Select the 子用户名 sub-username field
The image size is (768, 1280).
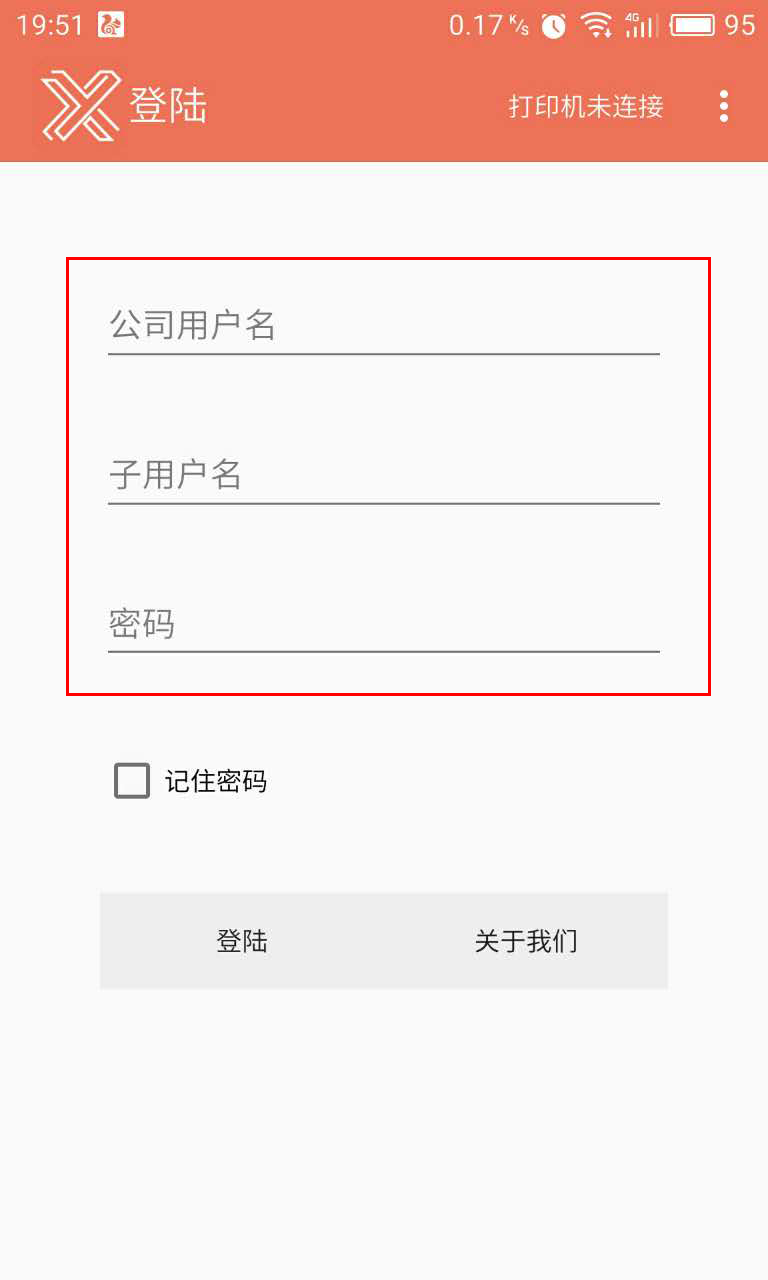tap(383, 475)
